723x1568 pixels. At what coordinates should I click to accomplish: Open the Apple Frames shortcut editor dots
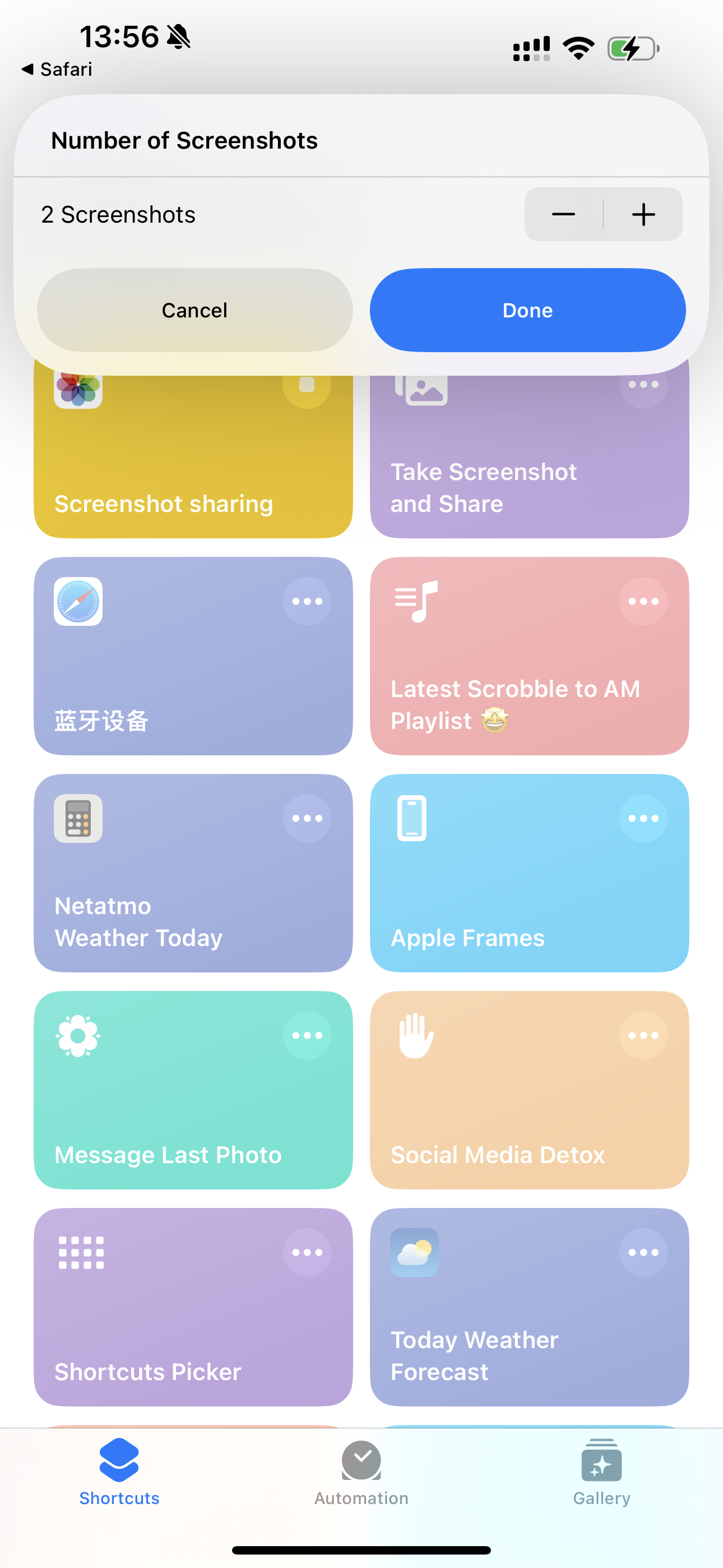(x=643, y=819)
